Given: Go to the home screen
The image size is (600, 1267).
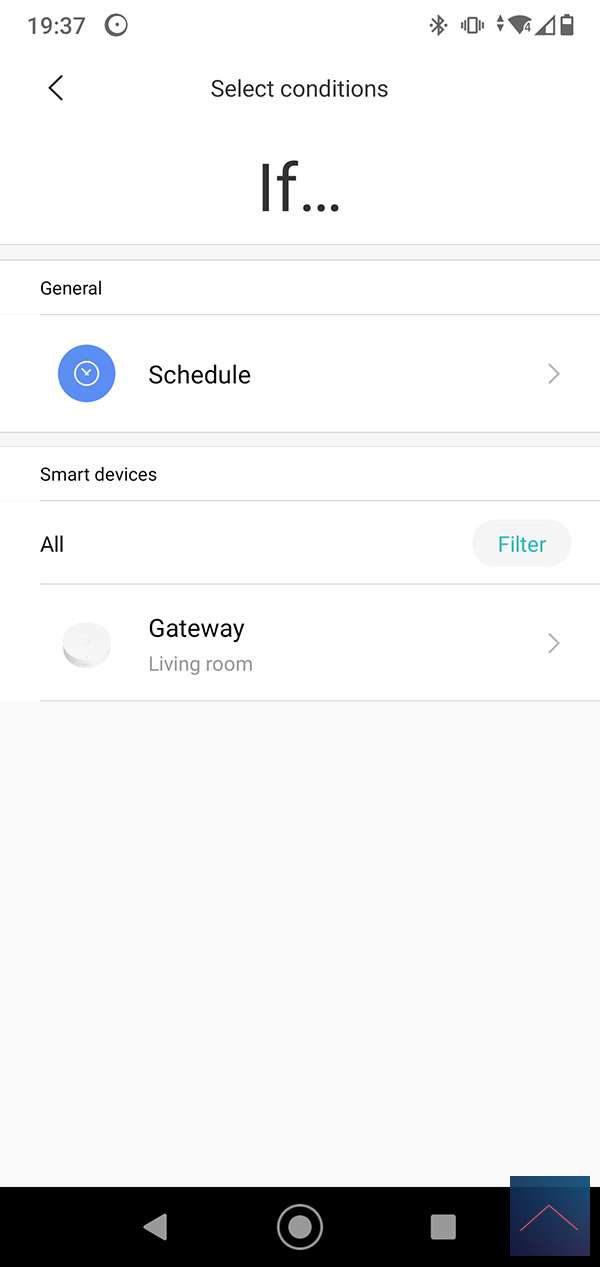Looking at the screenshot, I should (x=299, y=1227).
